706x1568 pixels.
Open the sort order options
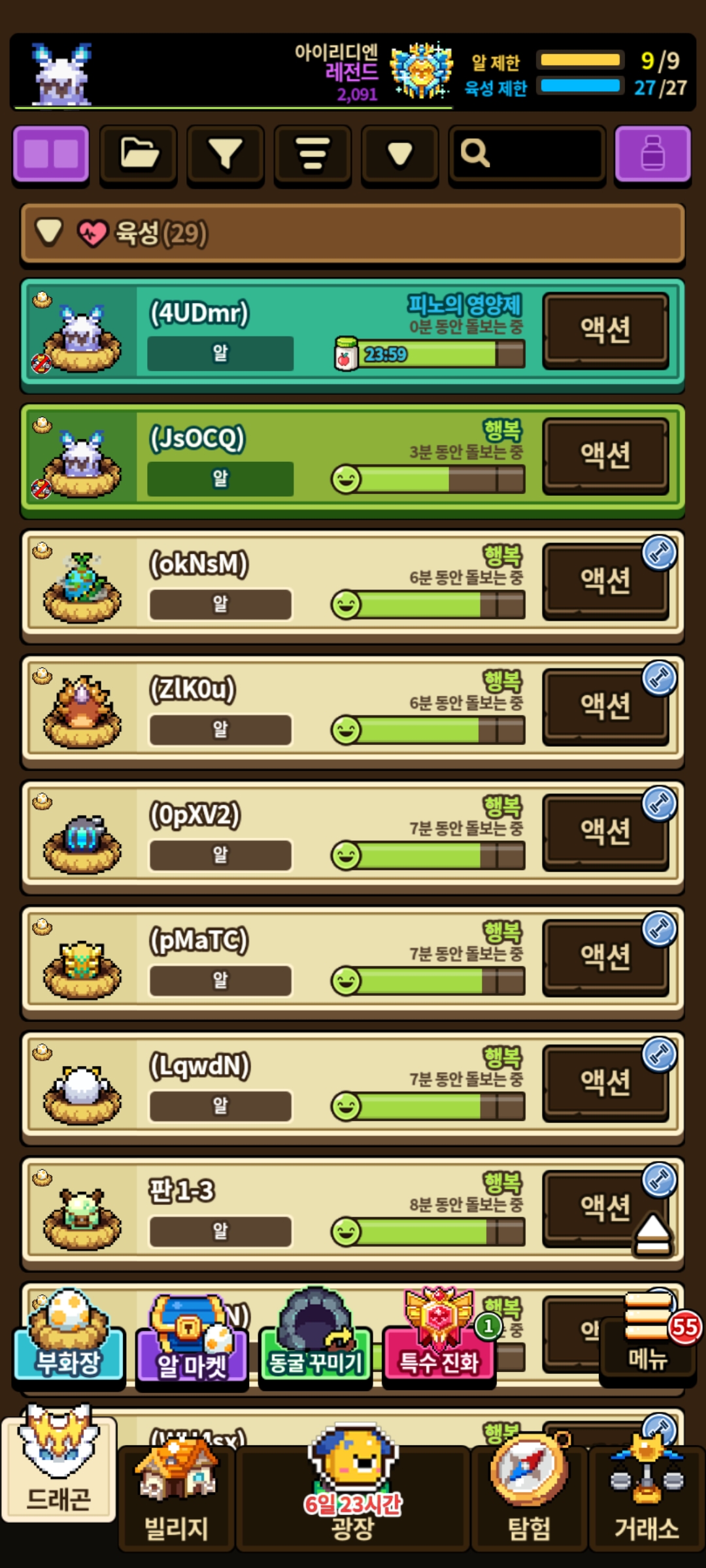[313, 154]
